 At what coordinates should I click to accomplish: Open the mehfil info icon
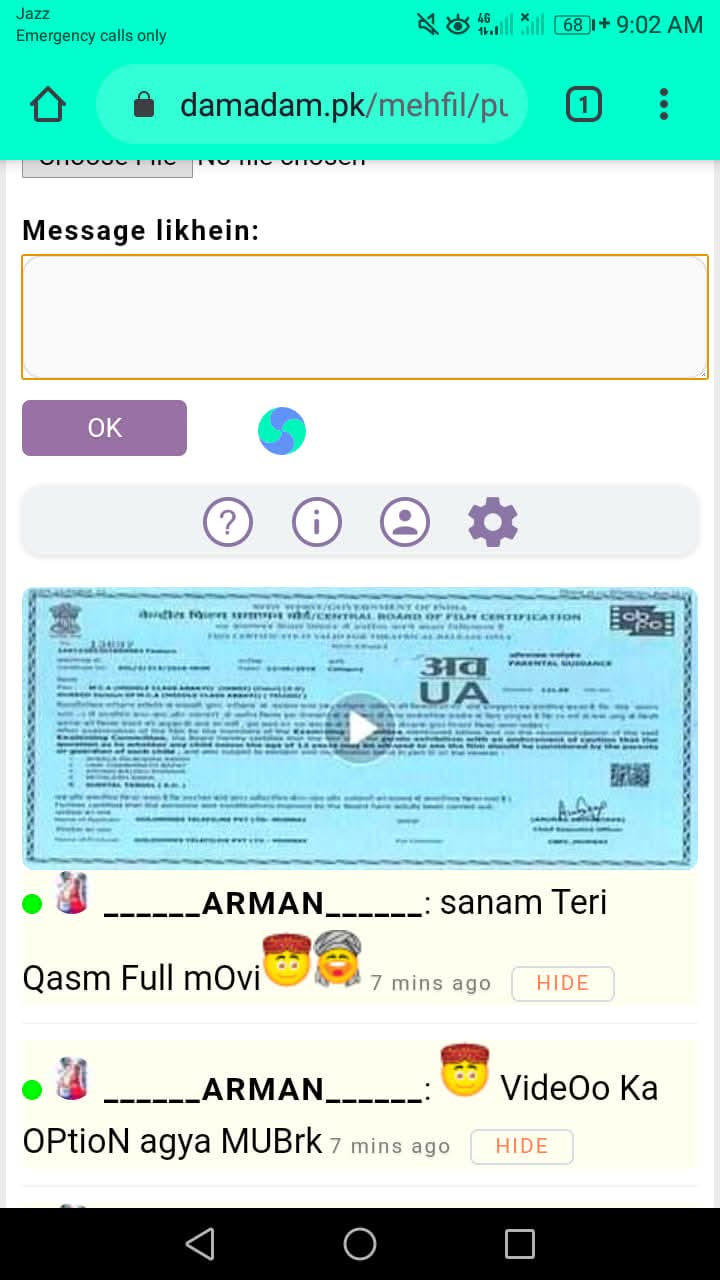pos(317,522)
